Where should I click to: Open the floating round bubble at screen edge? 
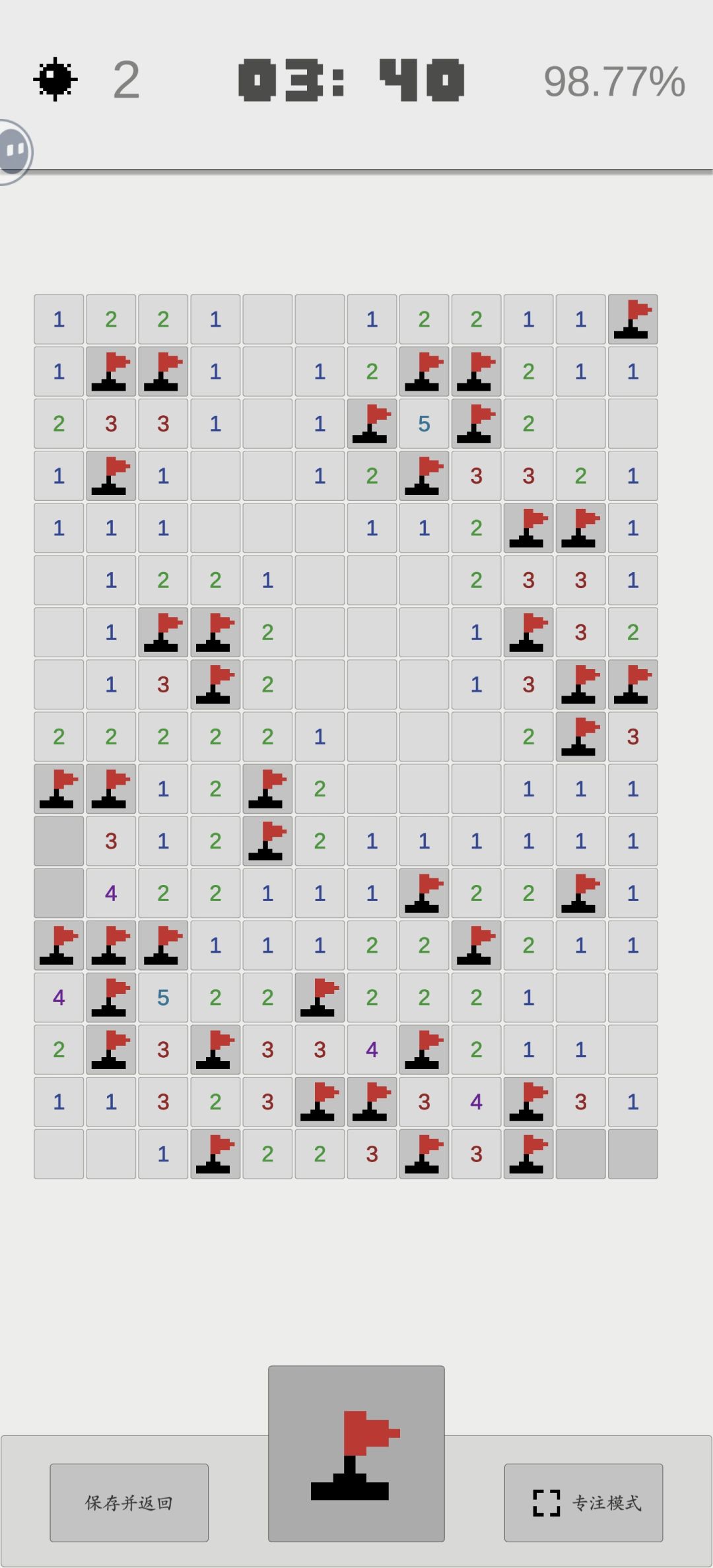point(15,152)
